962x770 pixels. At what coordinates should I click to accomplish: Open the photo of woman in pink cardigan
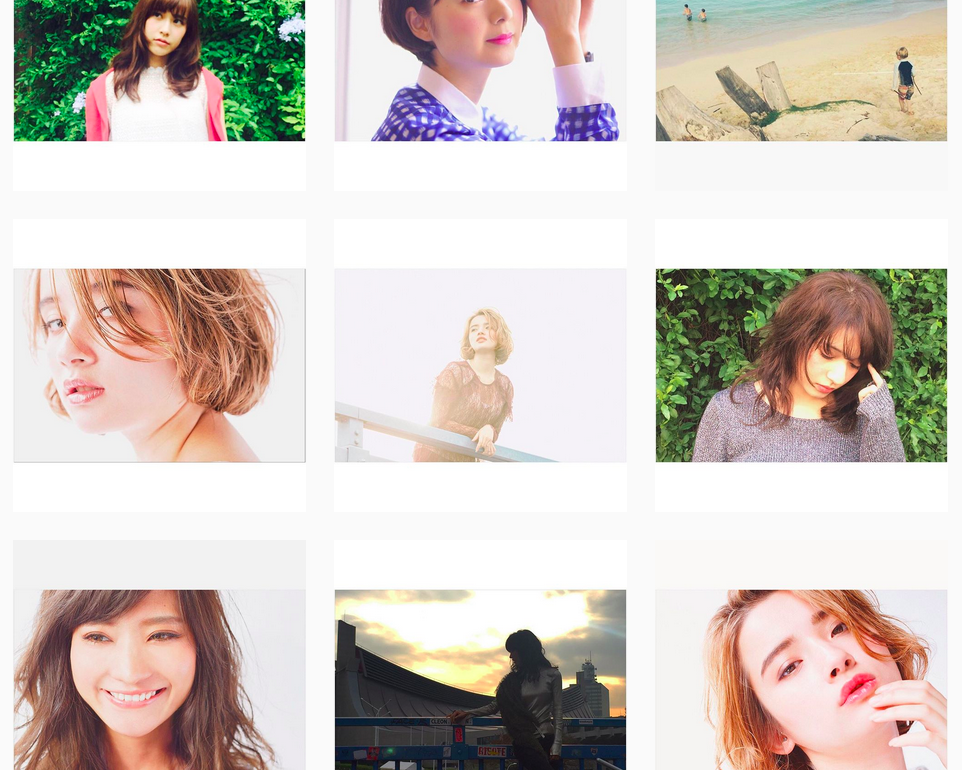pyautogui.click(x=159, y=70)
